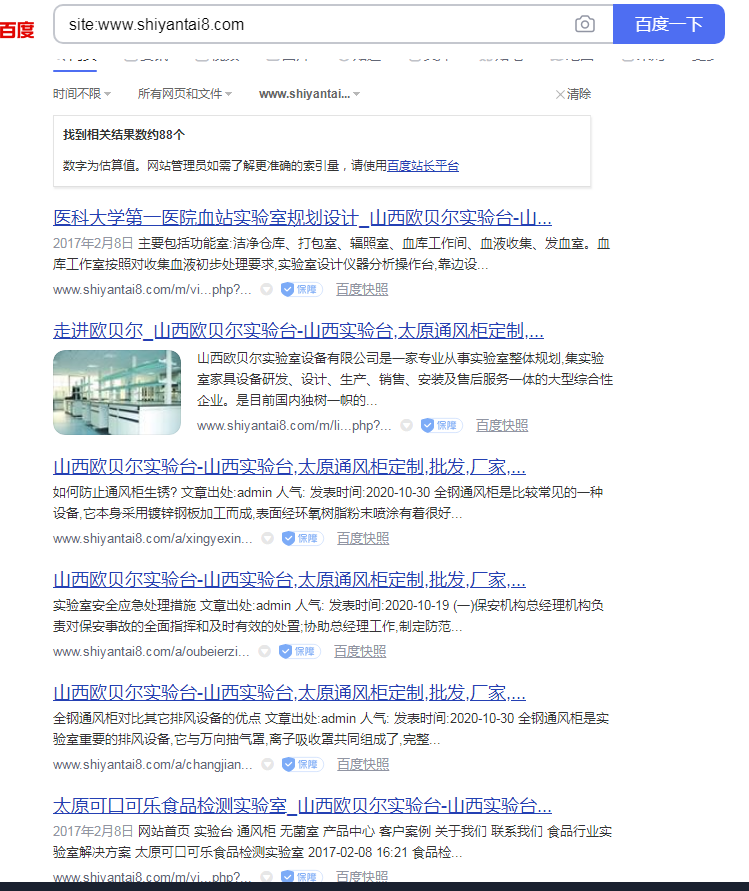
Task: Open the camera image search icon
Action: [585, 24]
